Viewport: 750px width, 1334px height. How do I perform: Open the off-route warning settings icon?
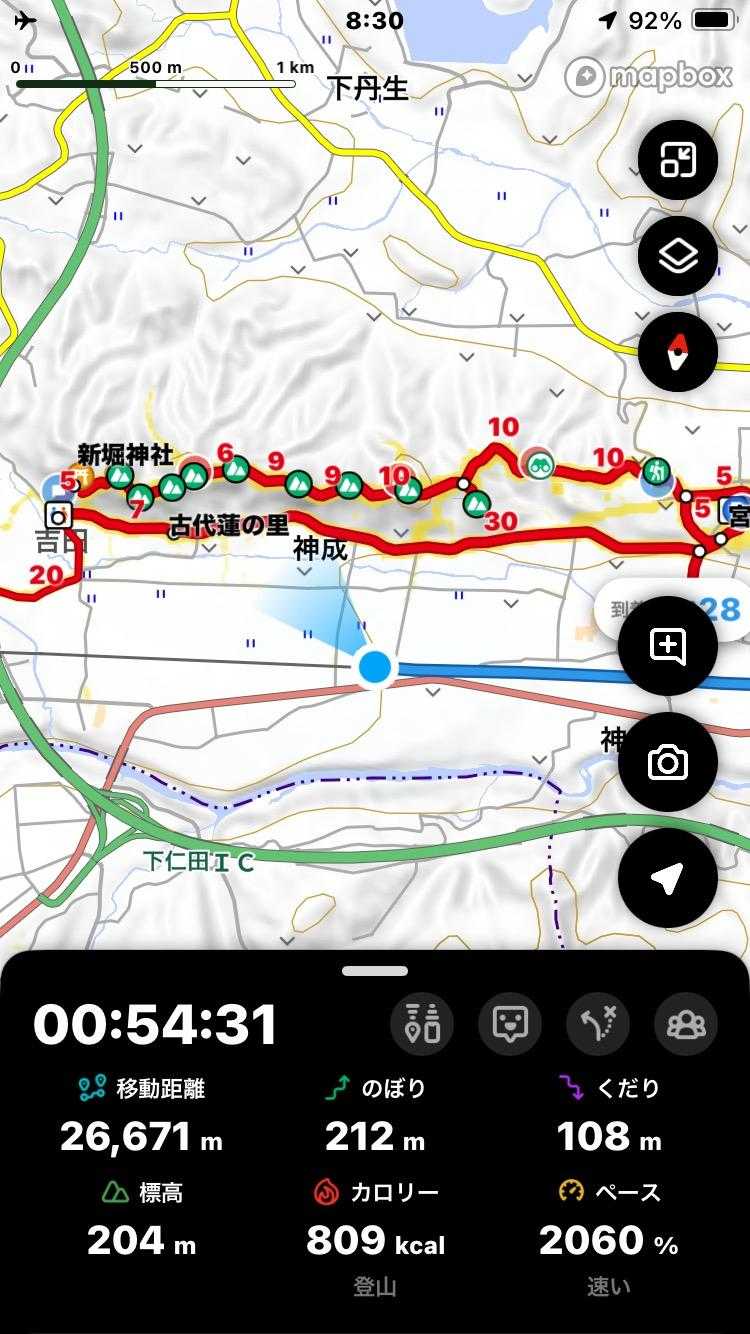597,1024
